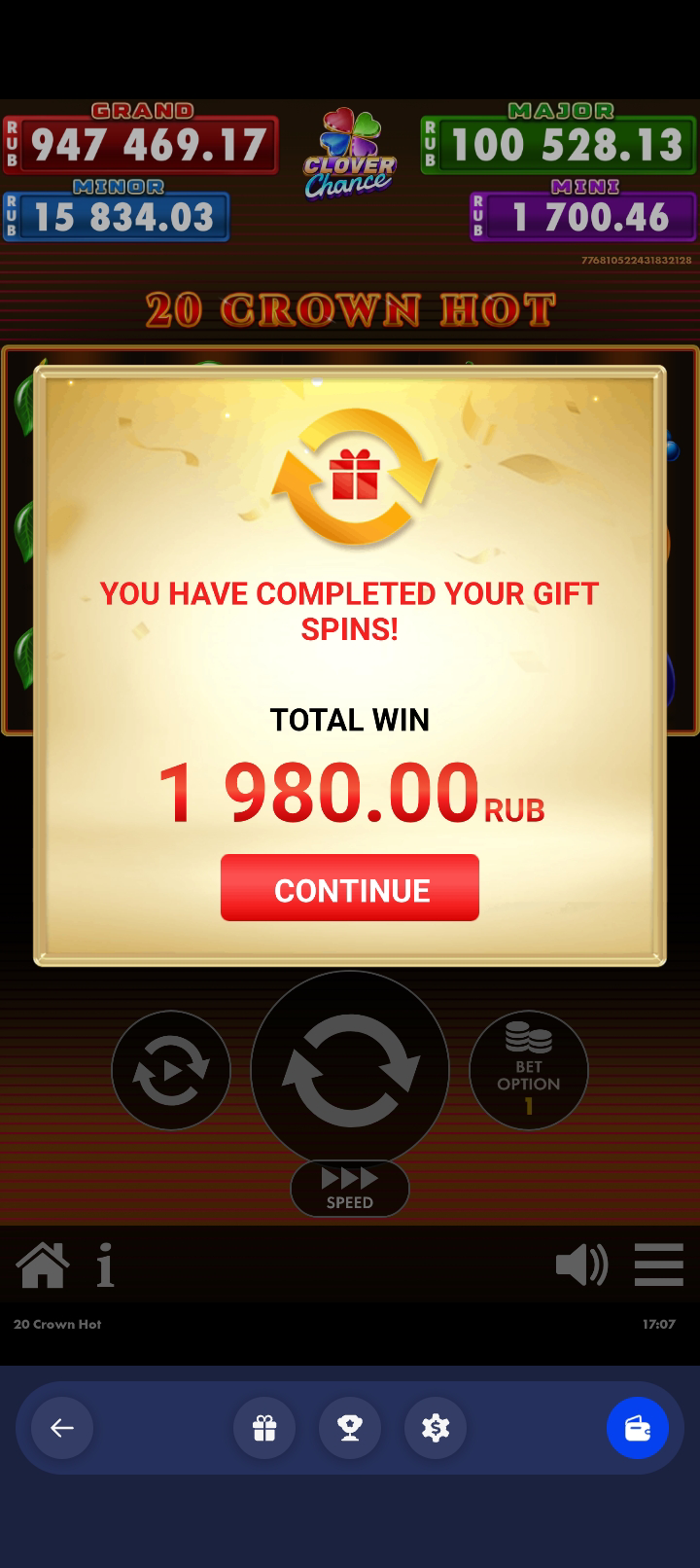700x1568 pixels.
Task: Open the dollar gear settings icon
Action: pyautogui.click(x=436, y=1427)
